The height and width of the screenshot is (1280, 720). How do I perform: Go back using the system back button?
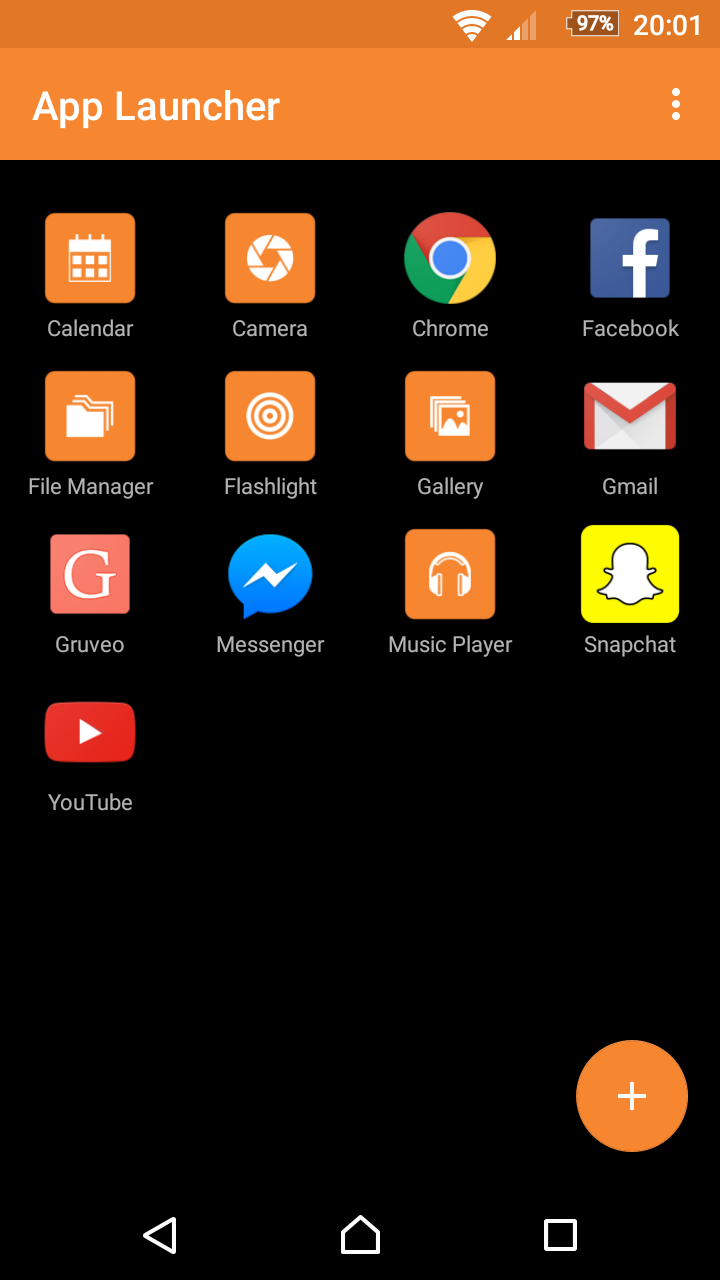click(160, 1235)
